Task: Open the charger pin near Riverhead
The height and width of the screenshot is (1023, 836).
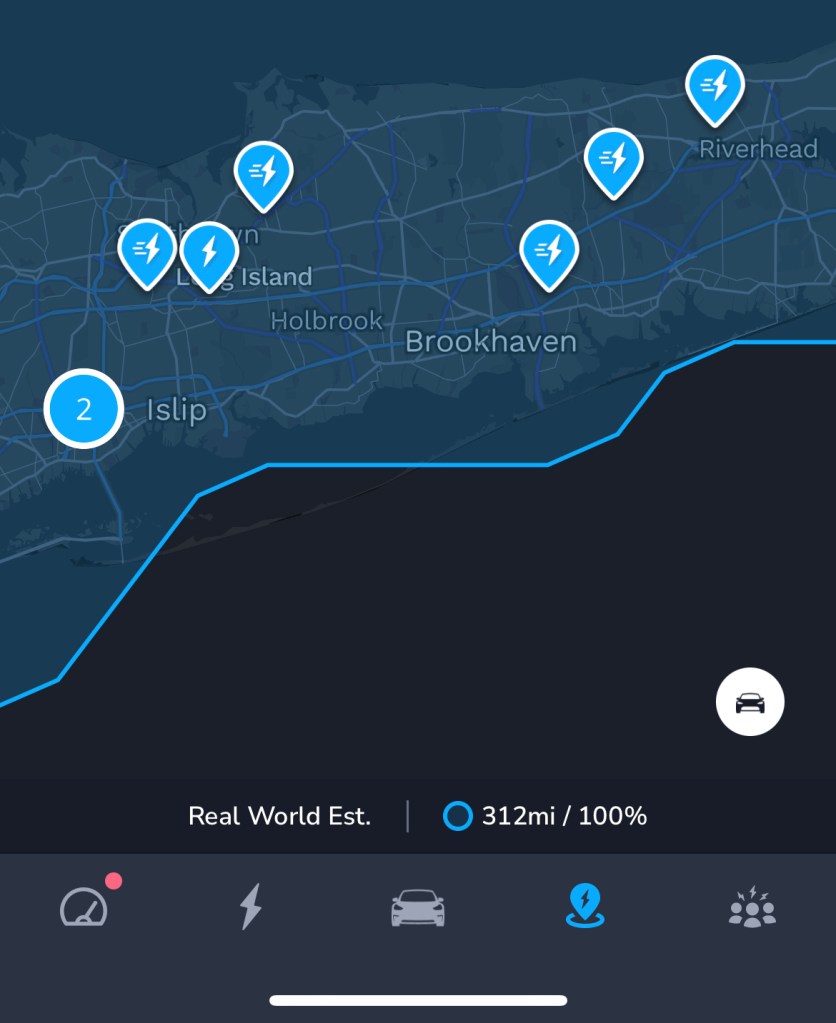Action: pyautogui.click(x=714, y=87)
